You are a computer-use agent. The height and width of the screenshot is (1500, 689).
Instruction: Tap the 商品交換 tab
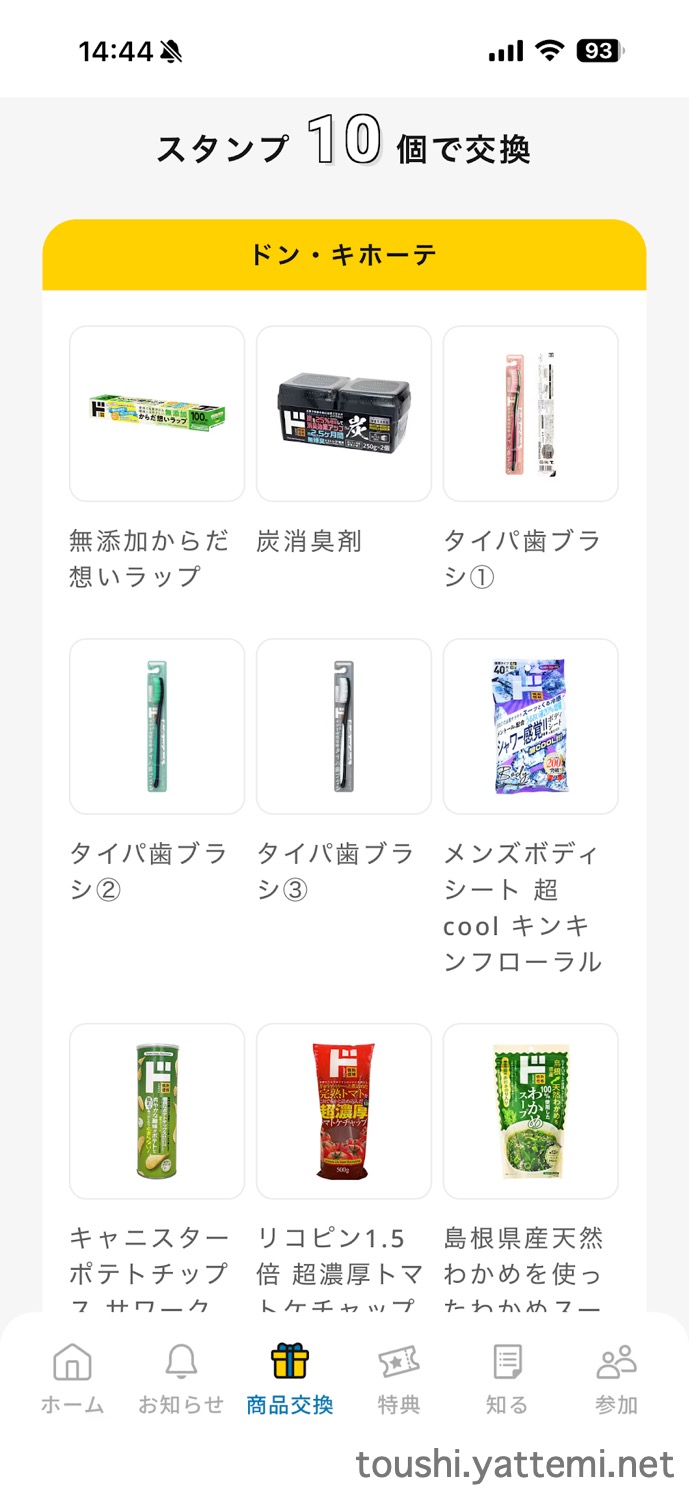(290, 1378)
